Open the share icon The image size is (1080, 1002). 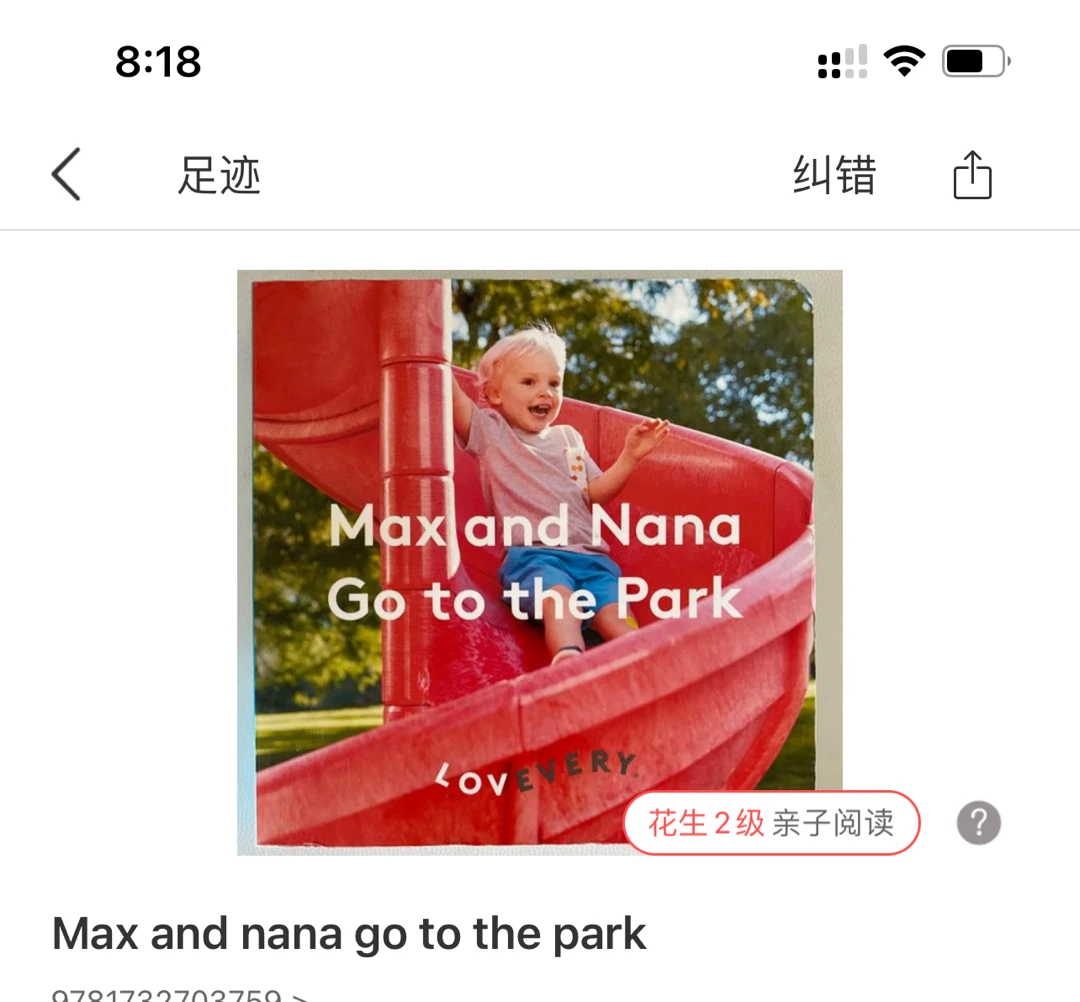[x=971, y=176]
